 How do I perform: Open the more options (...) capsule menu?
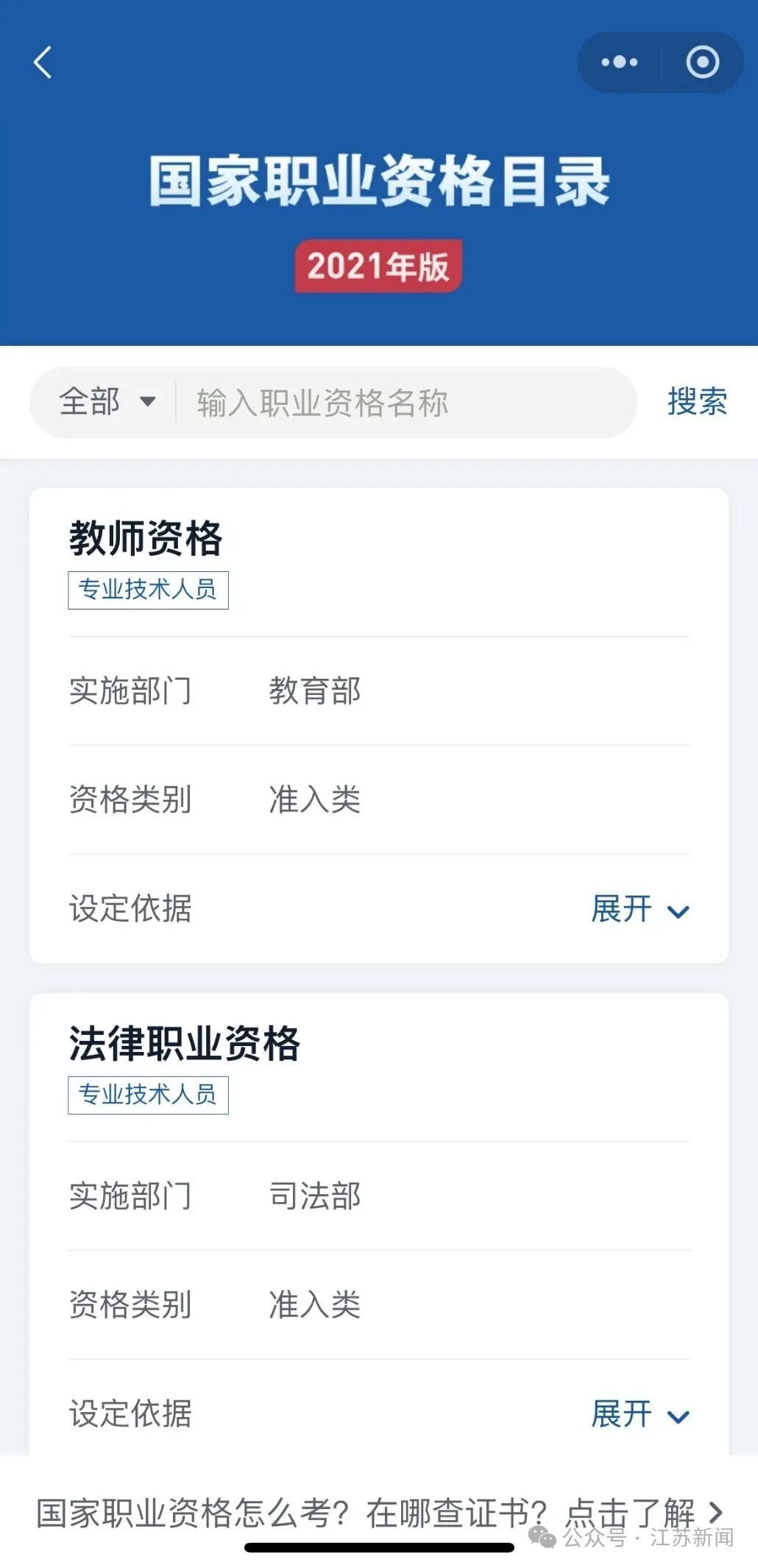622,63
